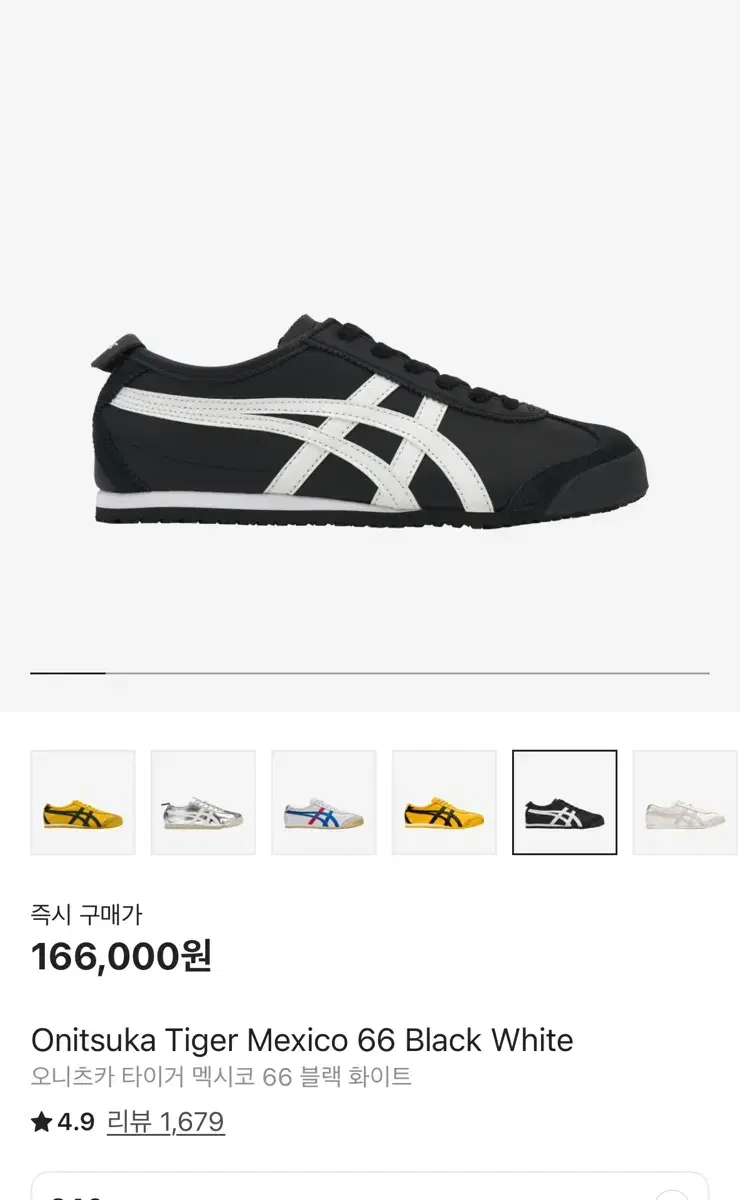
Task: Click the thumbnail carousel strip
Action: click(x=370, y=802)
